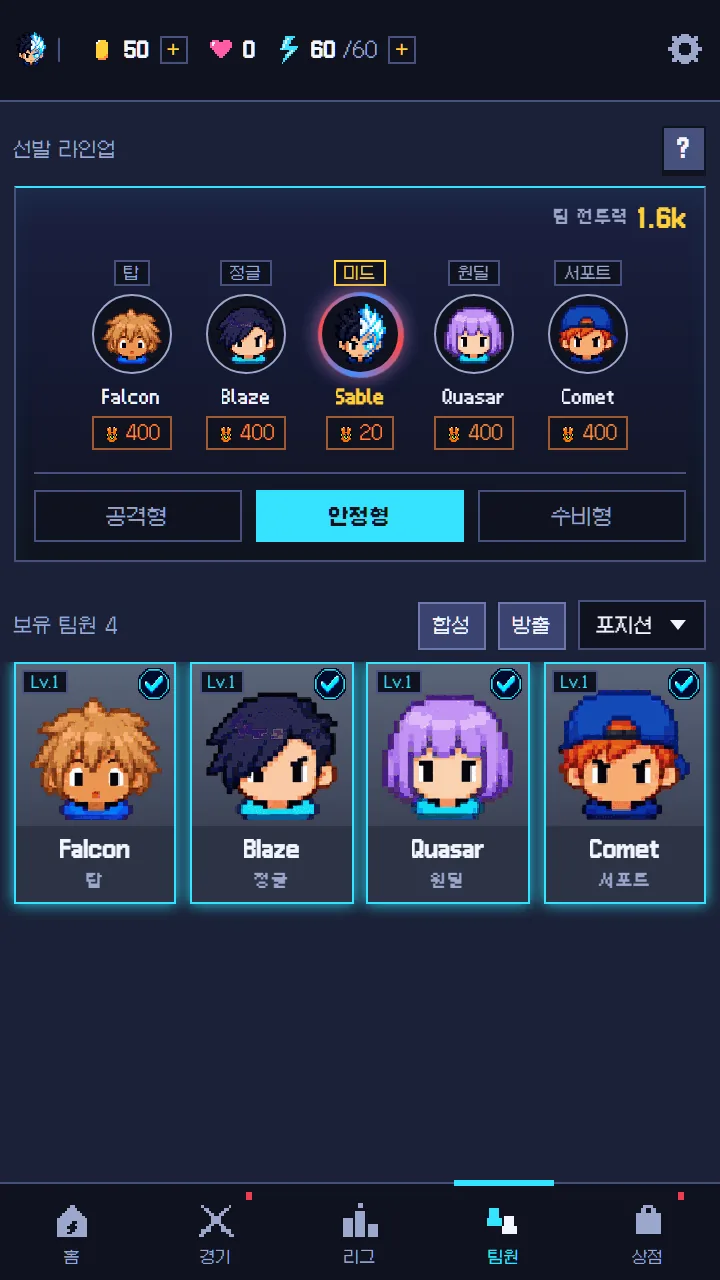Select Comet in the support slot
The width and height of the screenshot is (720, 1280).
(x=588, y=334)
